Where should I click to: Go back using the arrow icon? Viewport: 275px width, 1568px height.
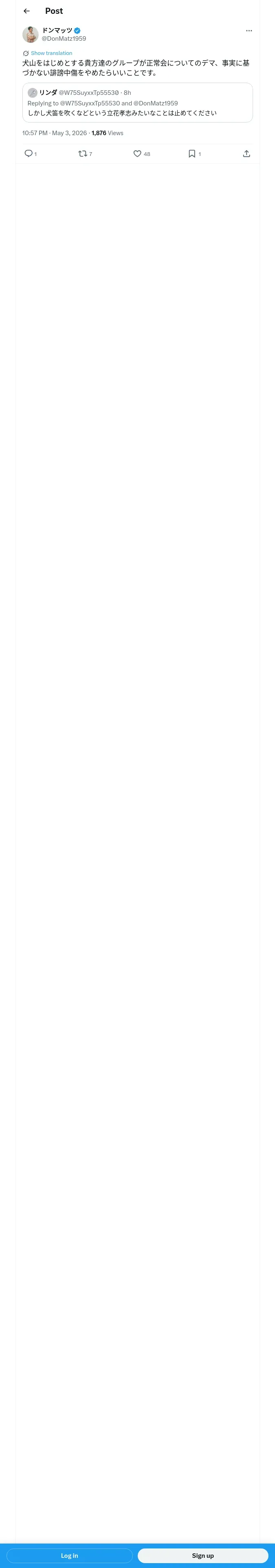pos(27,11)
